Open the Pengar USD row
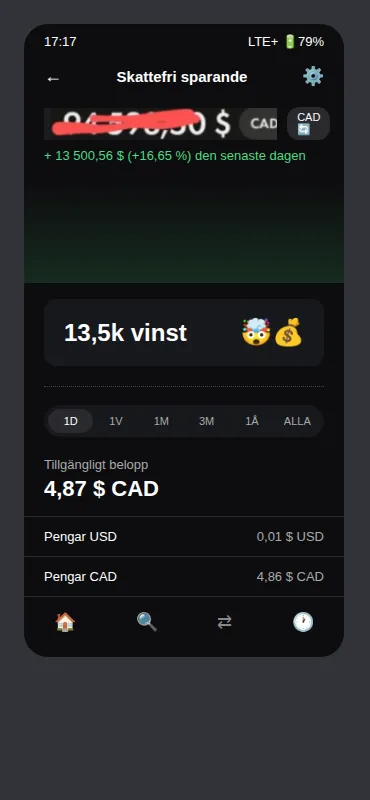Image resolution: width=370 pixels, height=800 pixels. click(184, 537)
